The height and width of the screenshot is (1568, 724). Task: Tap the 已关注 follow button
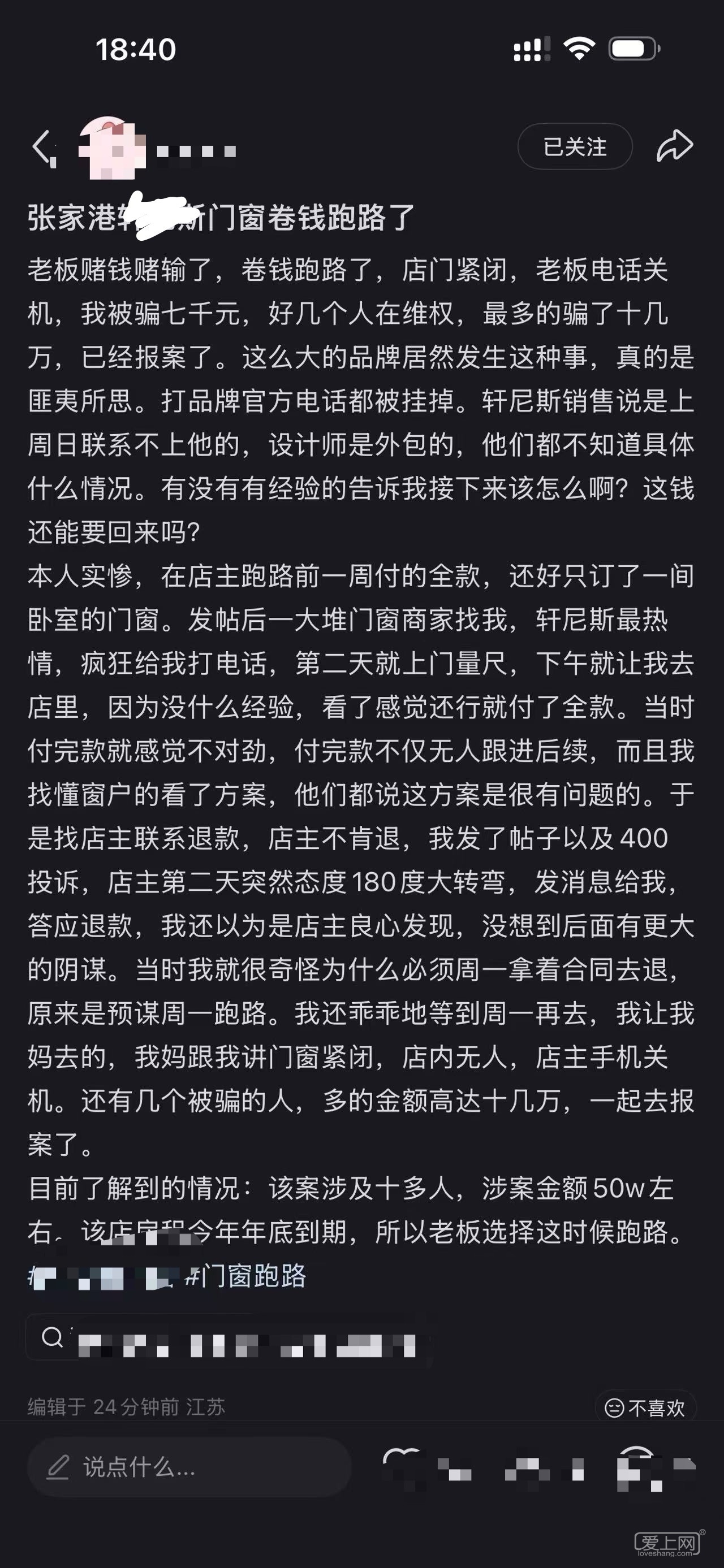click(574, 147)
